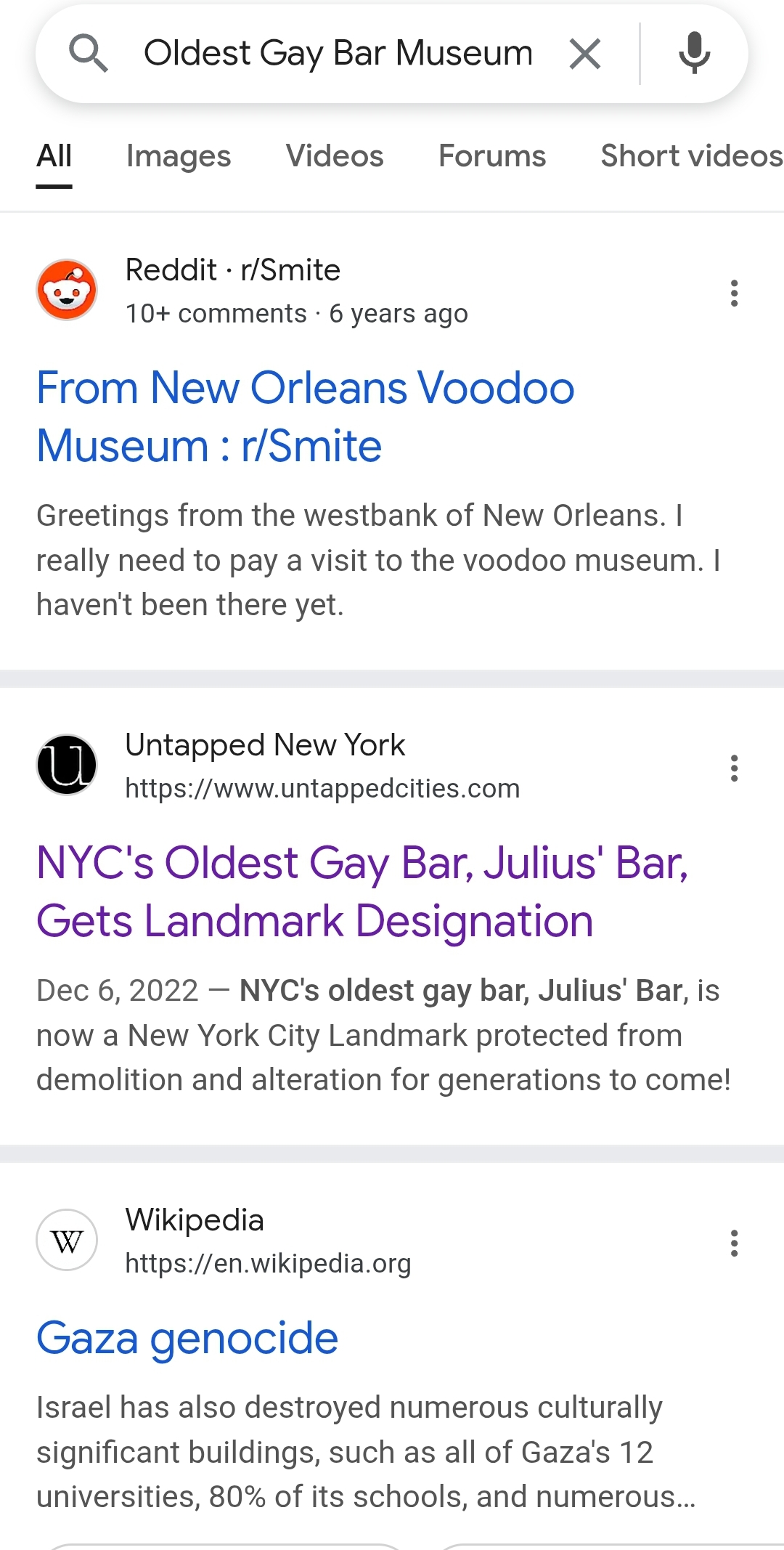Image resolution: width=784 pixels, height=1550 pixels.
Task: Start voice search with the microphone
Action: pos(694,54)
